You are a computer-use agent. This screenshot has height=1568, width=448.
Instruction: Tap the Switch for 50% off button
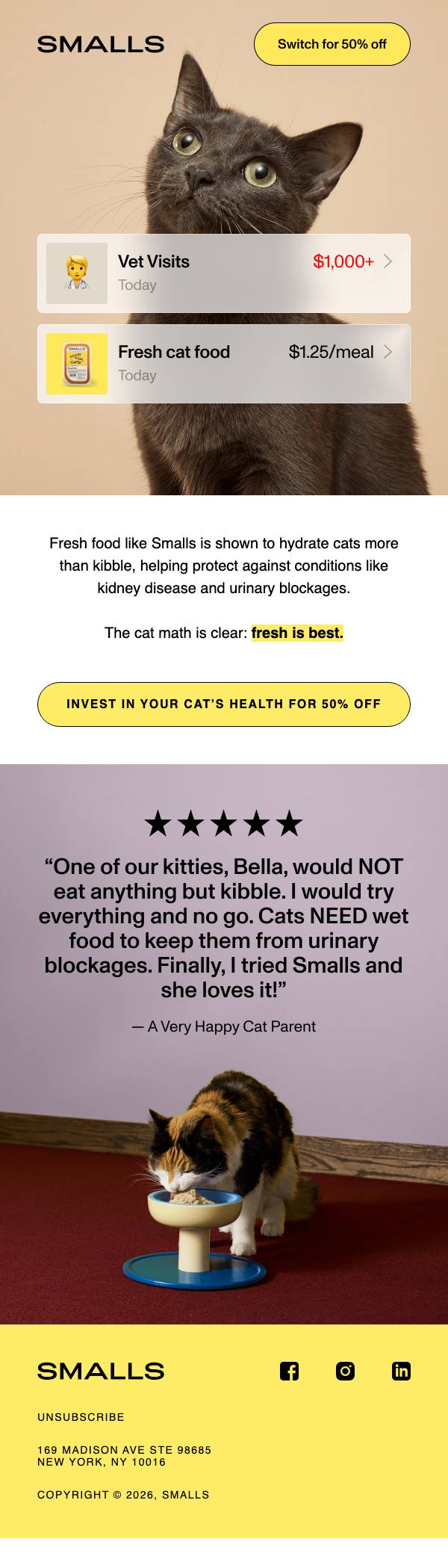332,44
